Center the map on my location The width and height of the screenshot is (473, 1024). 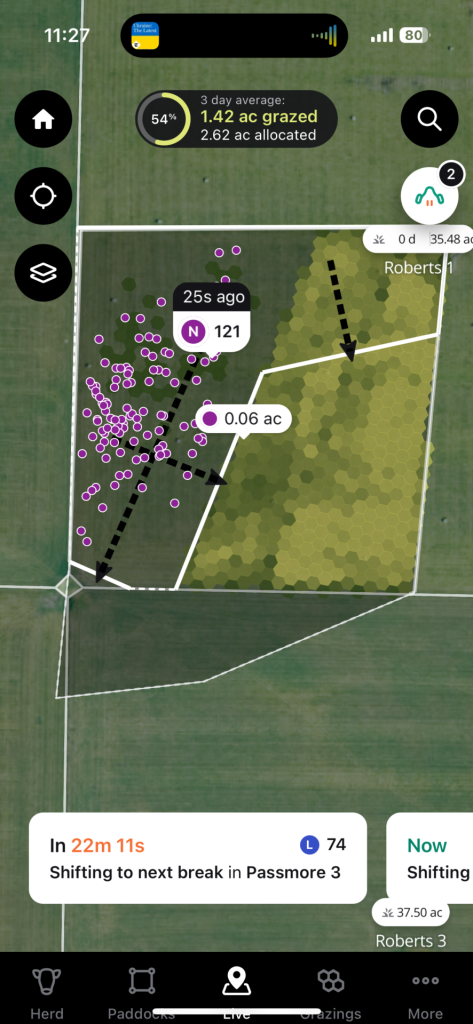tap(44, 196)
